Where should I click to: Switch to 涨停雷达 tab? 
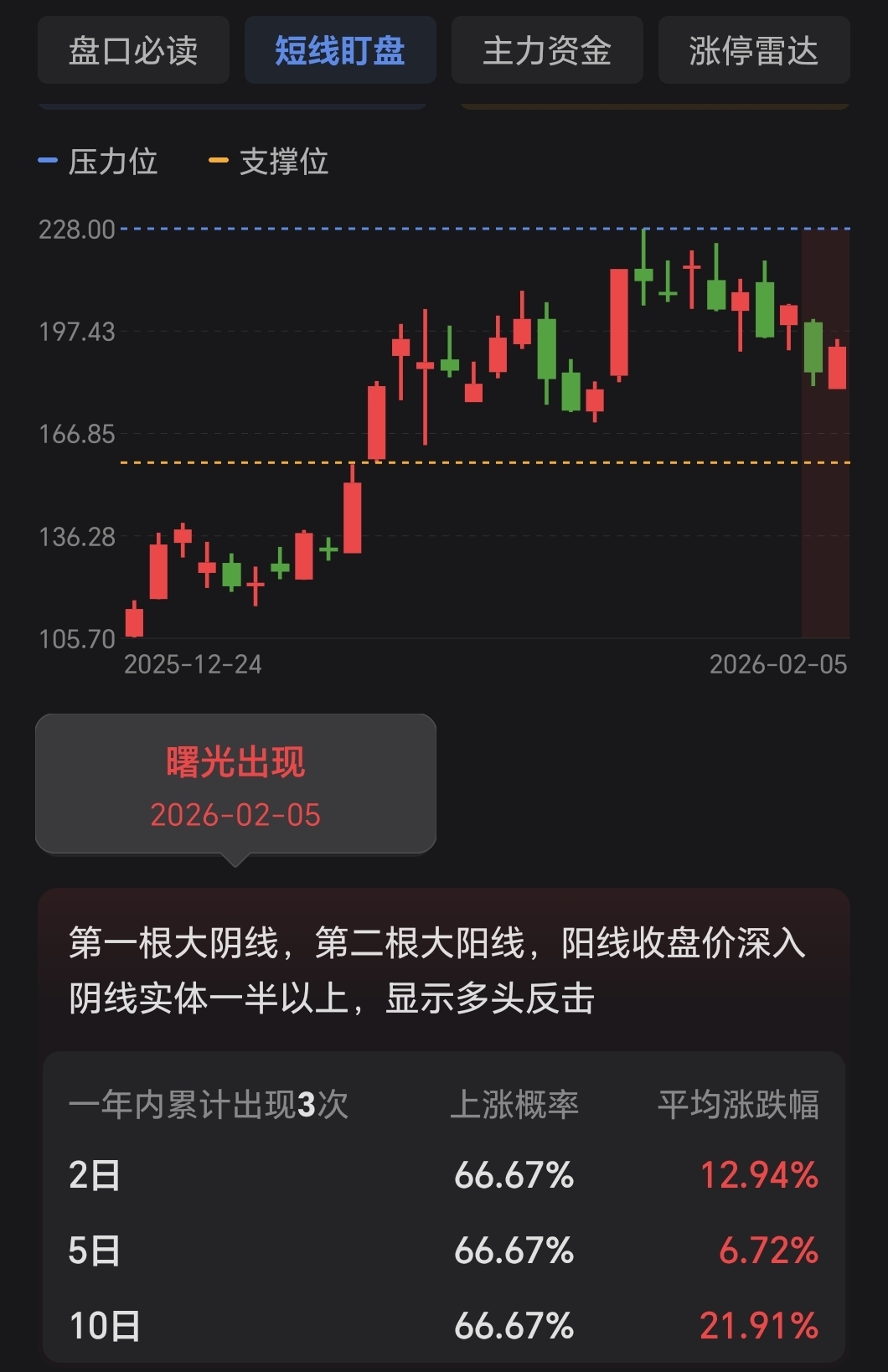[x=753, y=50]
